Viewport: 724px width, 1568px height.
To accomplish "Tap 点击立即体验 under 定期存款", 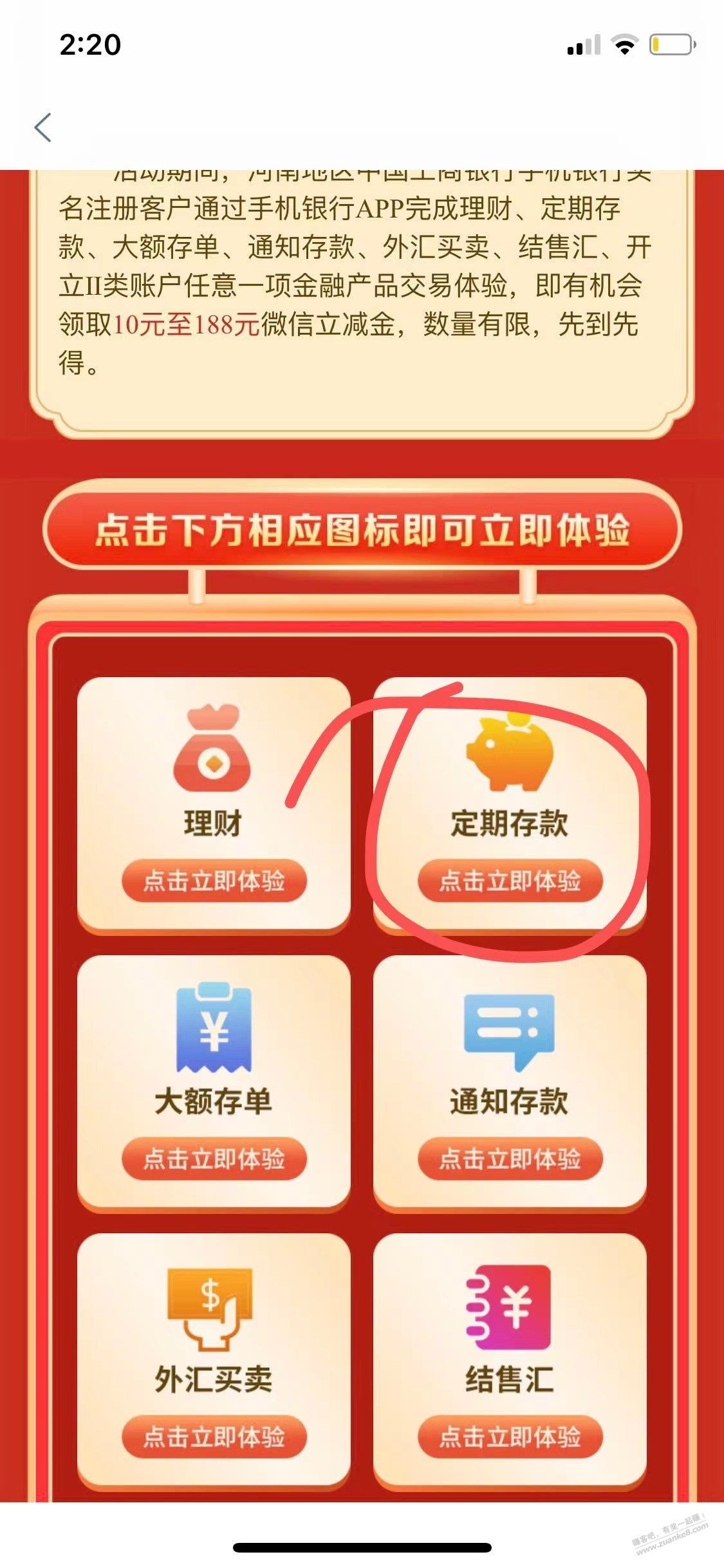I will click(510, 881).
